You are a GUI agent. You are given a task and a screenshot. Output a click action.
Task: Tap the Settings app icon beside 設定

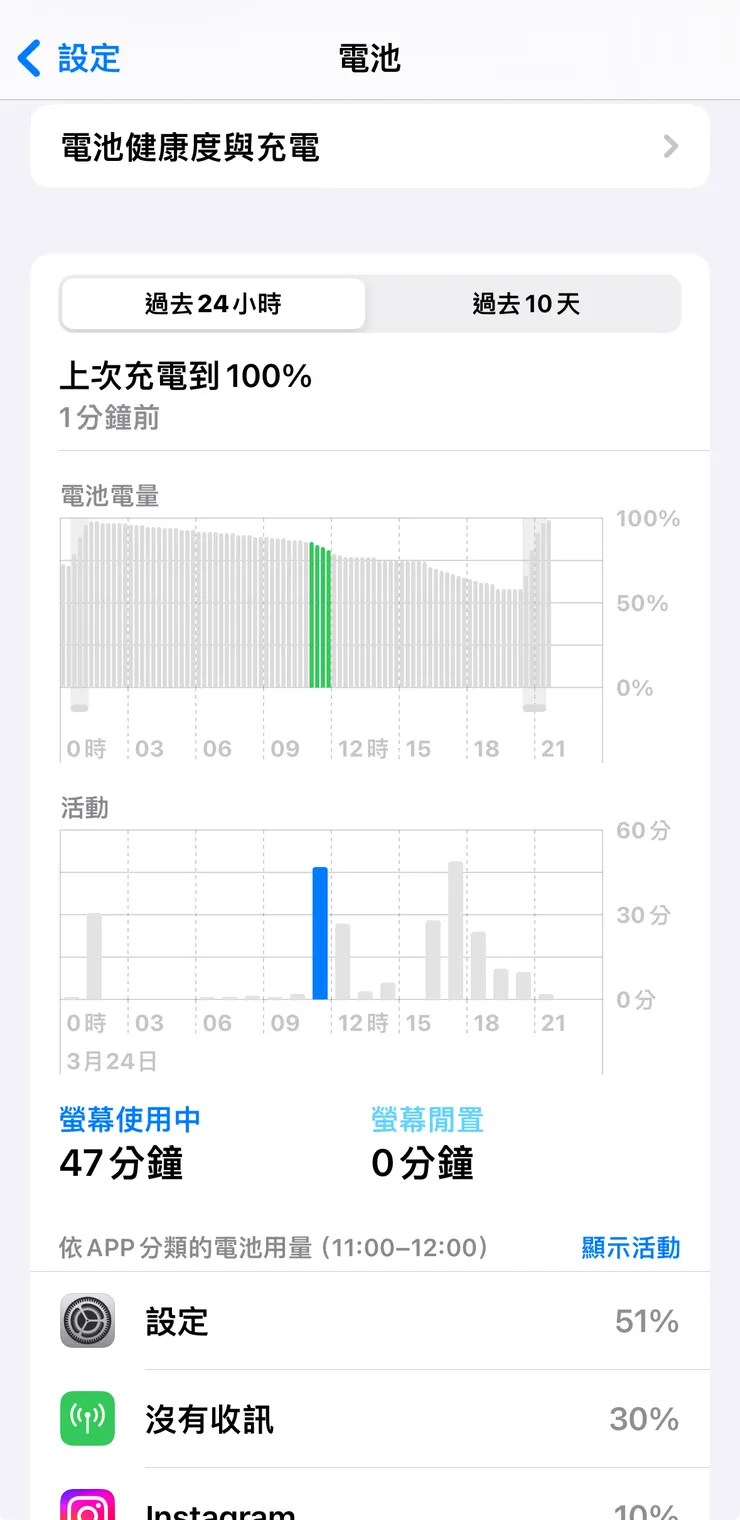pyautogui.click(x=88, y=1322)
